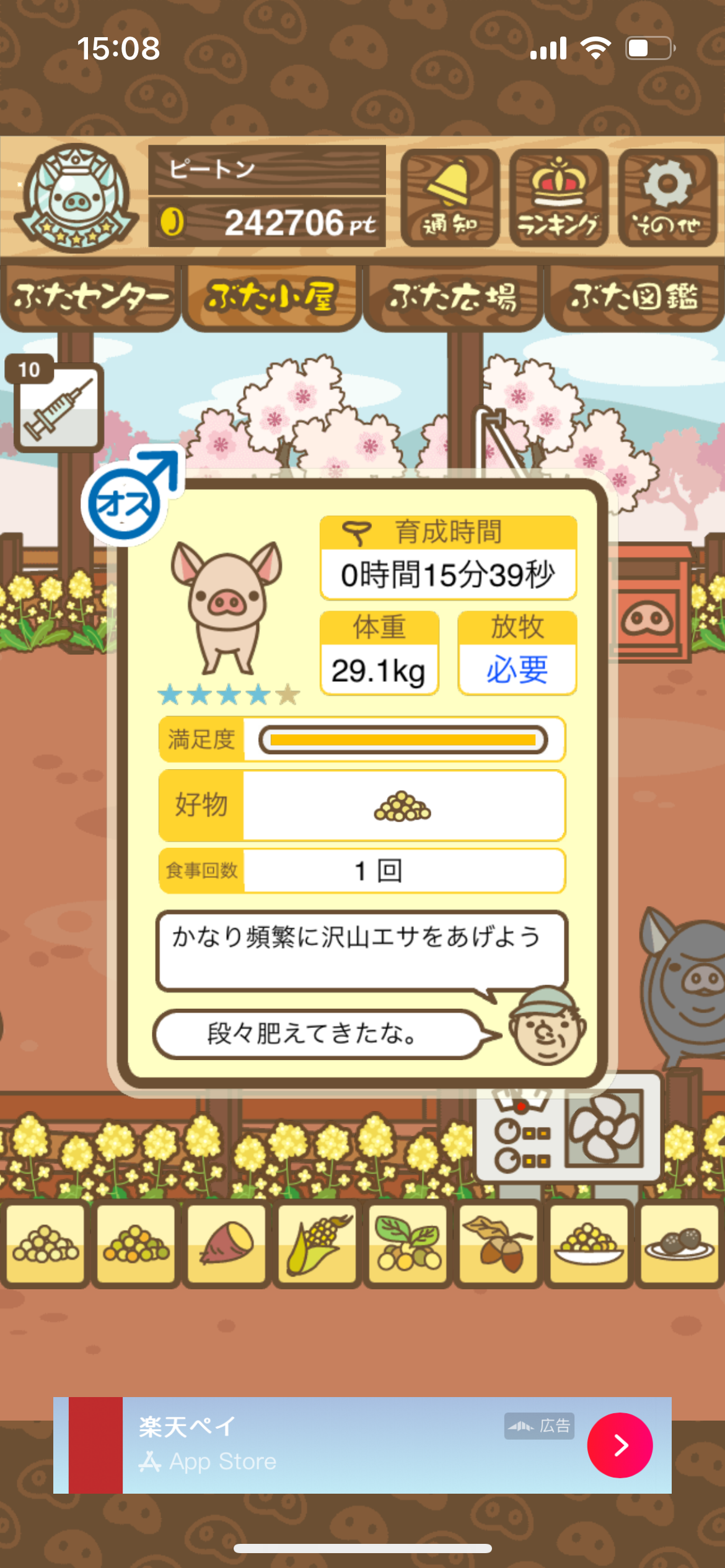Feed the leafy greens with beans
This screenshot has height=1568, width=725.
point(408,1244)
